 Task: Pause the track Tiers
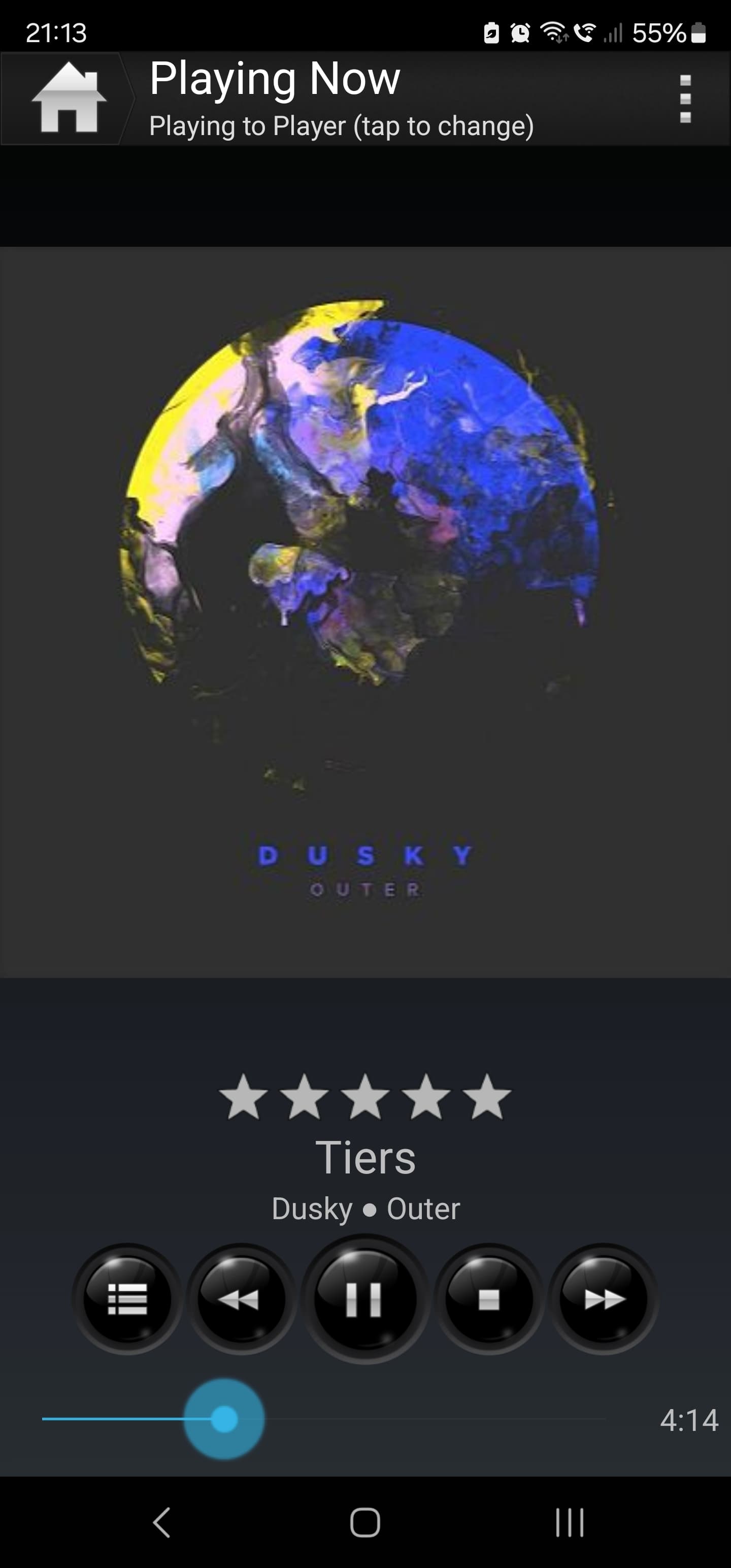pyautogui.click(x=364, y=1299)
